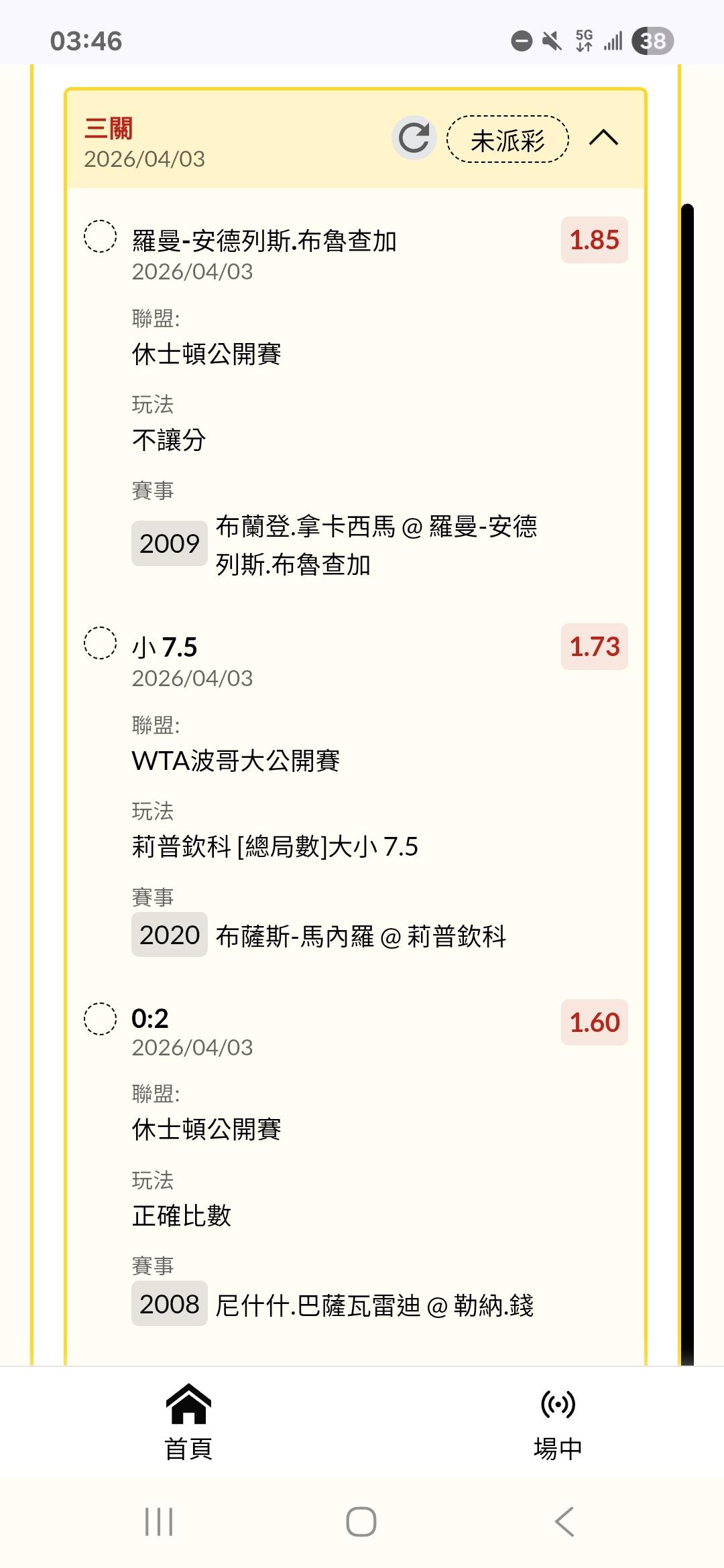Go back with the system back button
Viewport: 724px width, 1568px height.
[564, 1521]
